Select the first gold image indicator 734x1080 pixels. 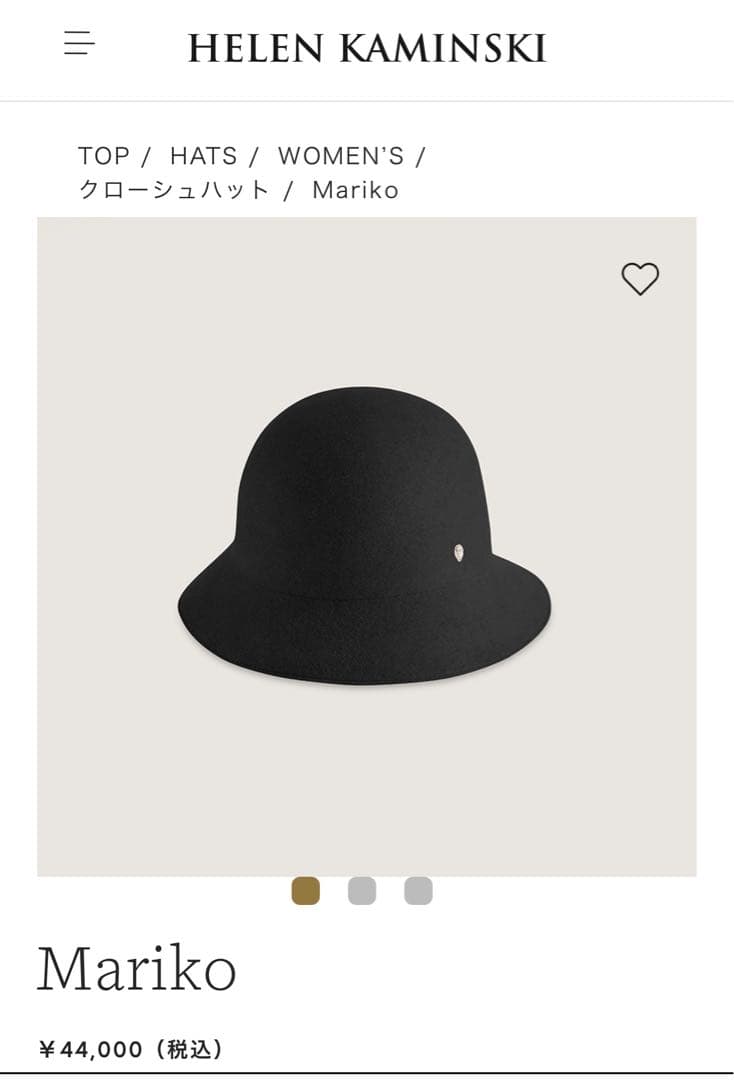306,890
